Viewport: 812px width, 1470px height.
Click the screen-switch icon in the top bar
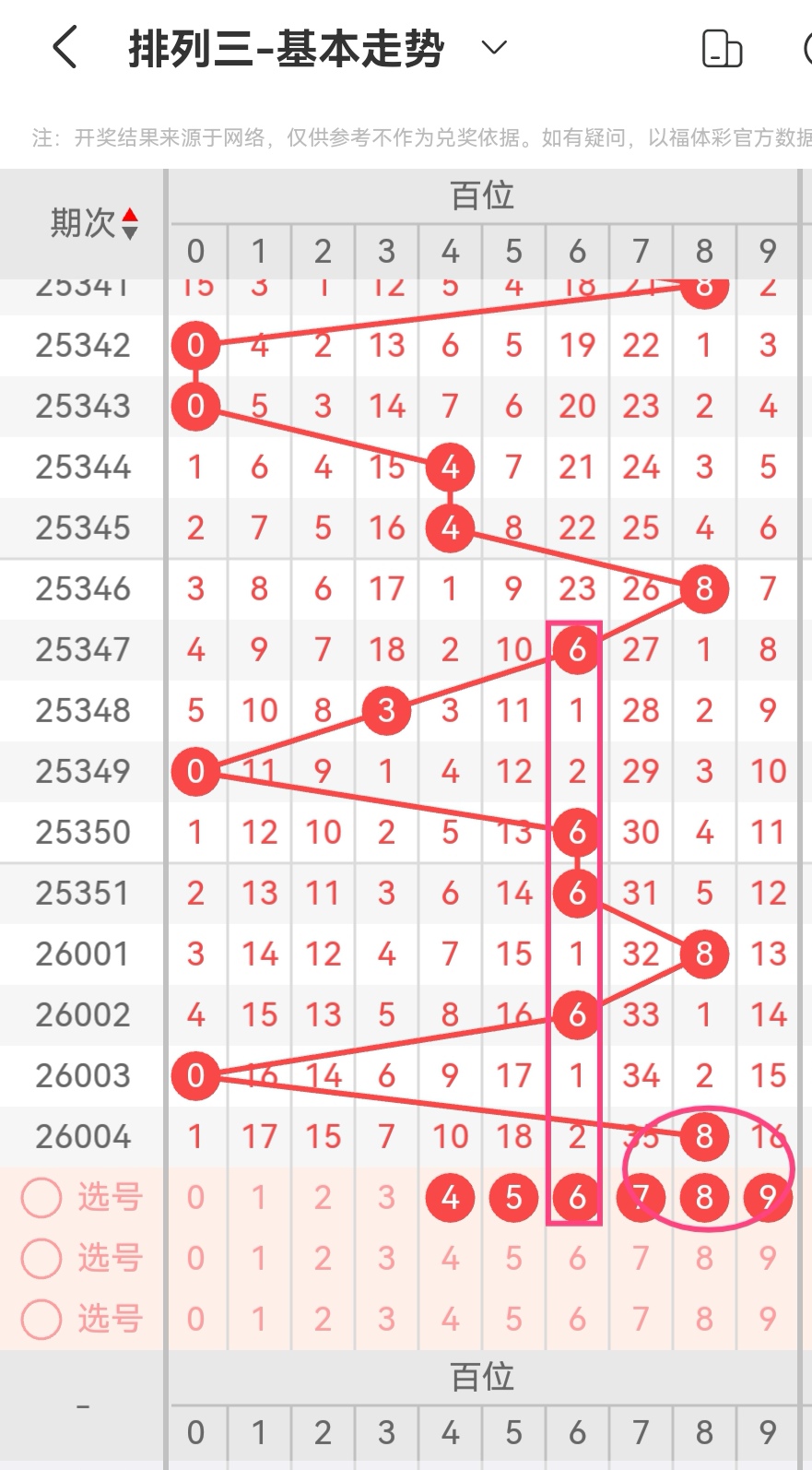point(723,48)
